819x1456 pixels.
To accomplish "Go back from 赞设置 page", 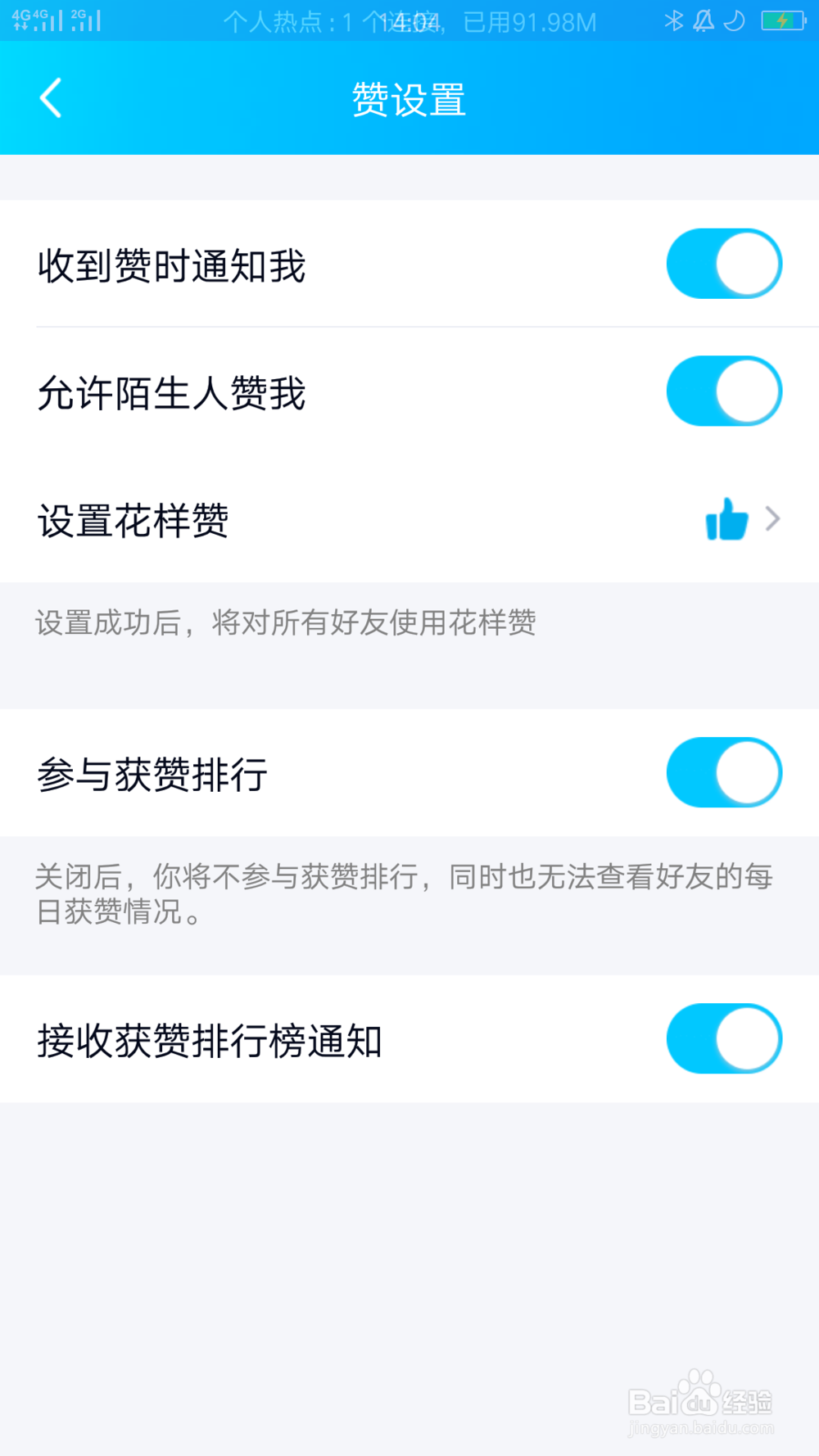I will pyautogui.click(x=51, y=98).
